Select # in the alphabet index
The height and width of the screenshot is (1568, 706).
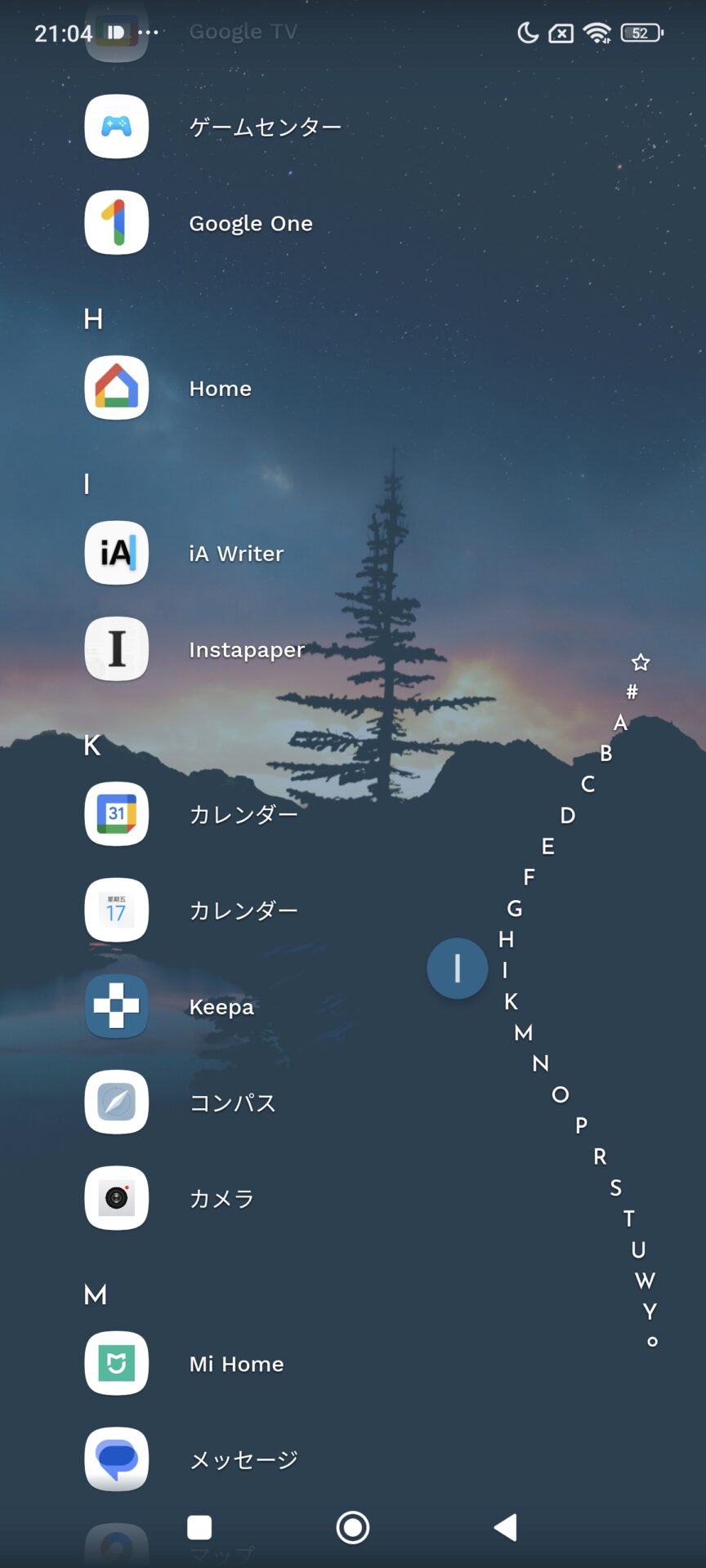[632, 692]
